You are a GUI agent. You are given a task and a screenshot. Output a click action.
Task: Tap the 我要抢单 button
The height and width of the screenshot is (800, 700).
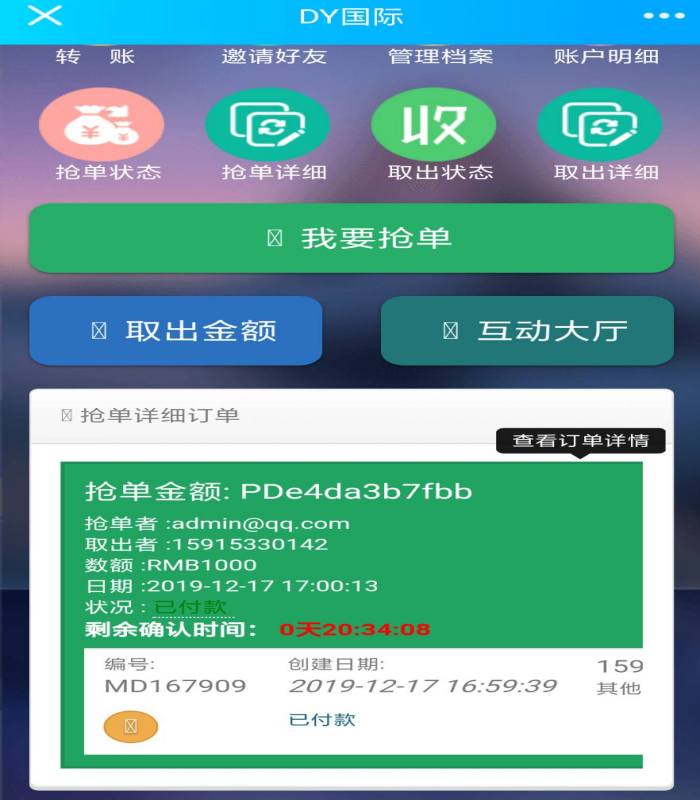coord(351,238)
